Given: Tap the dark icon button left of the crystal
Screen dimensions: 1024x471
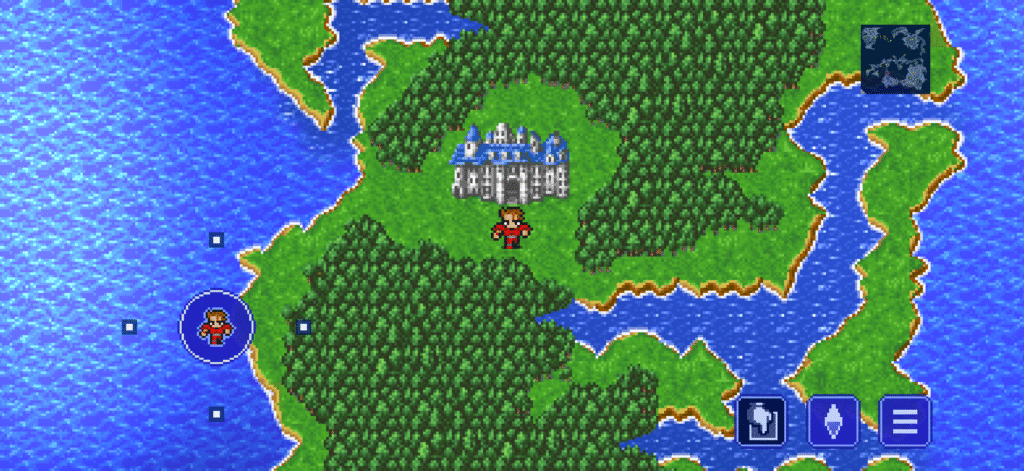Looking at the screenshot, I should click(x=762, y=420).
